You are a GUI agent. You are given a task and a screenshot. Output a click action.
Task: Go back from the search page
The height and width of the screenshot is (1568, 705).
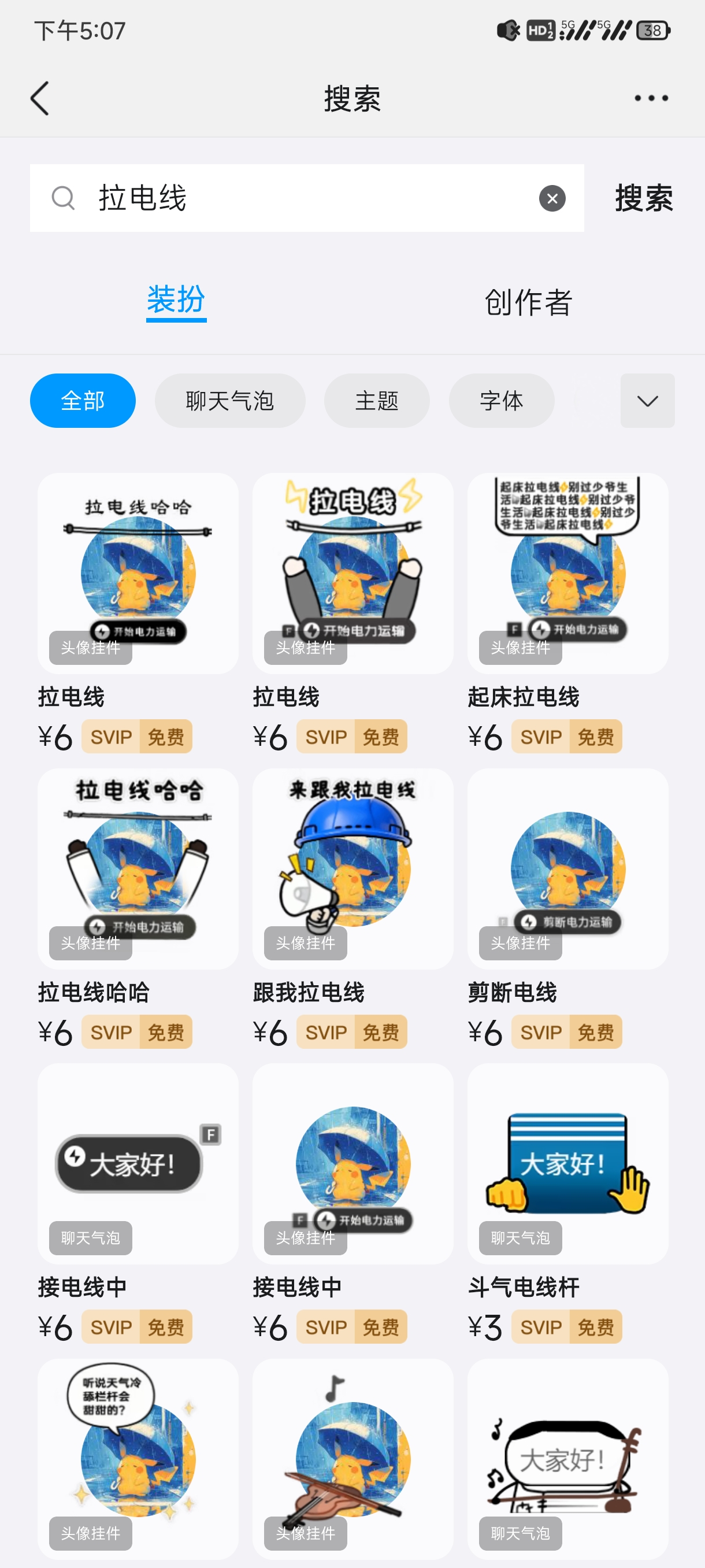click(40, 98)
